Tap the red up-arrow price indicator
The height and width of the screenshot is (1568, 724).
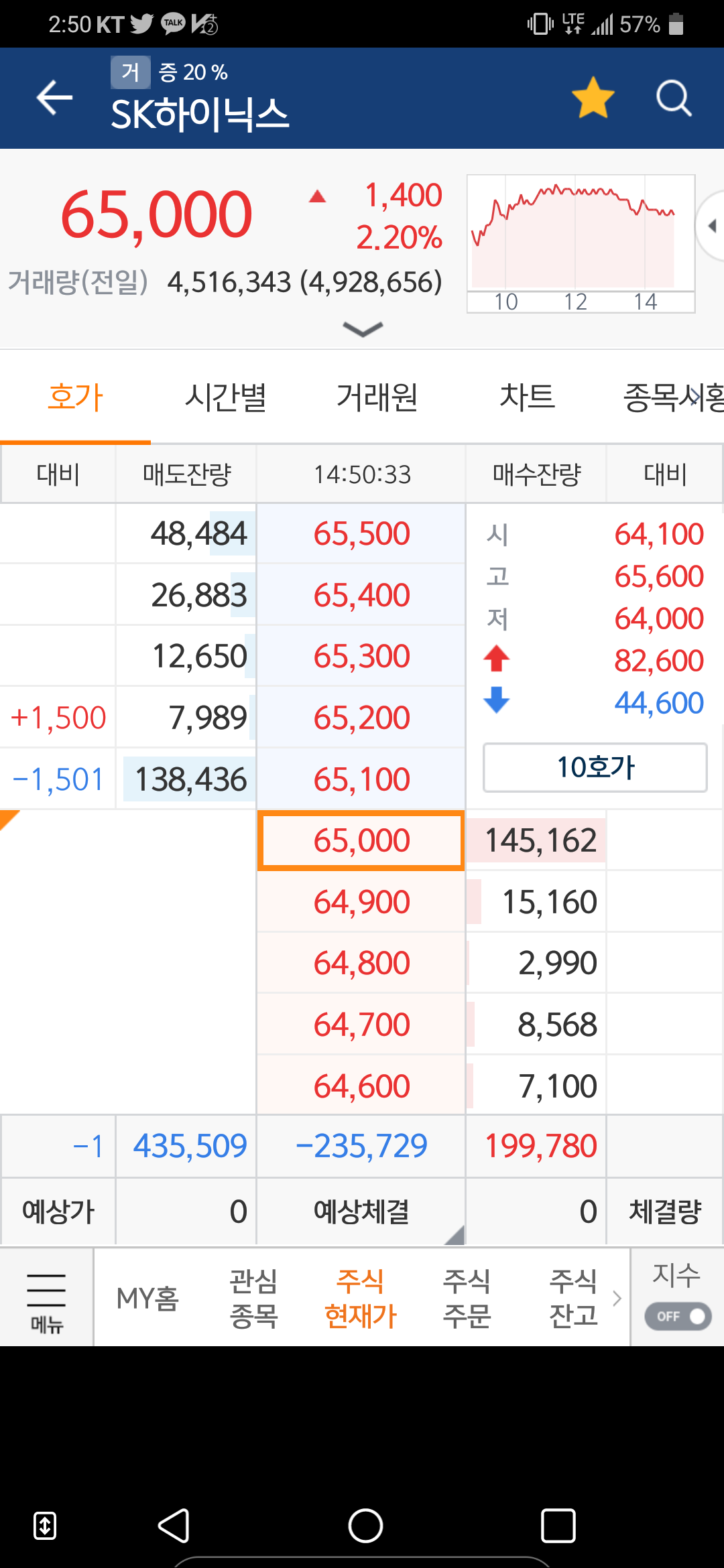pos(497,660)
